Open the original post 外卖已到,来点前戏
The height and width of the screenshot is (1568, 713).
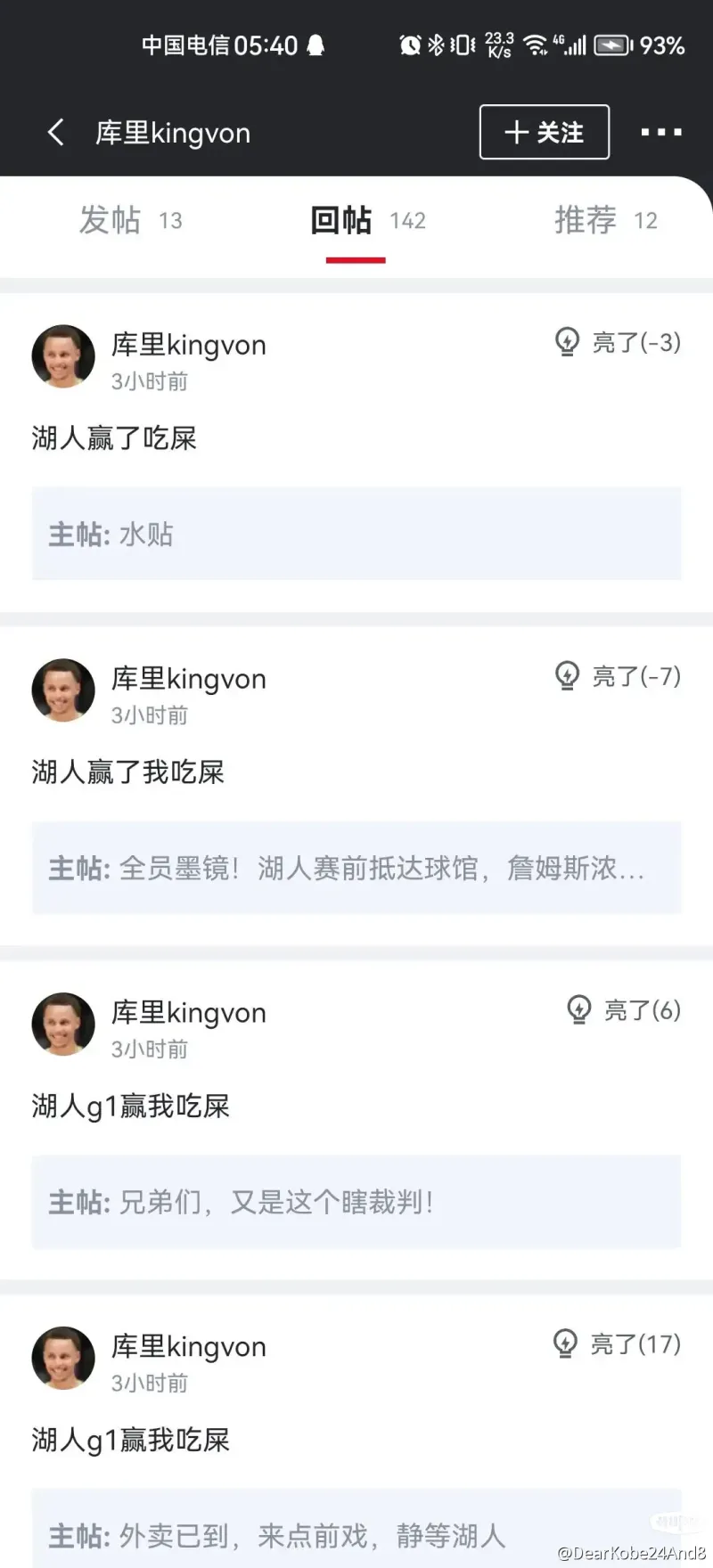tap(356, 1534)
